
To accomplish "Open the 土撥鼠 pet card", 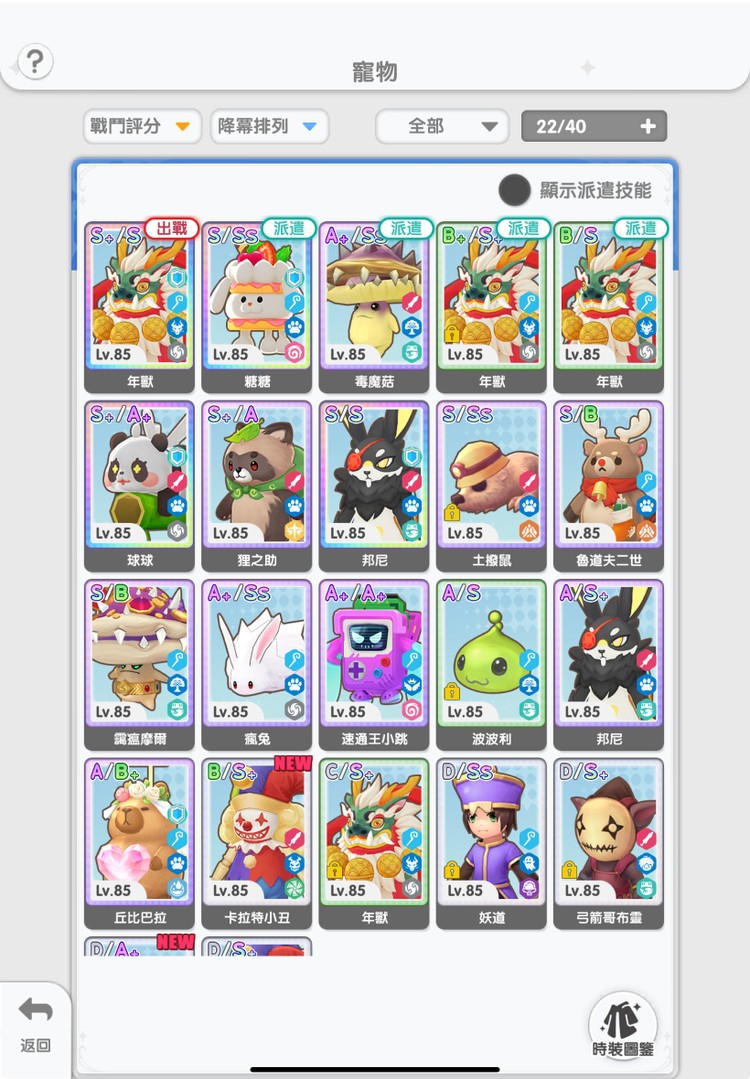I will [x=491, y=484].
